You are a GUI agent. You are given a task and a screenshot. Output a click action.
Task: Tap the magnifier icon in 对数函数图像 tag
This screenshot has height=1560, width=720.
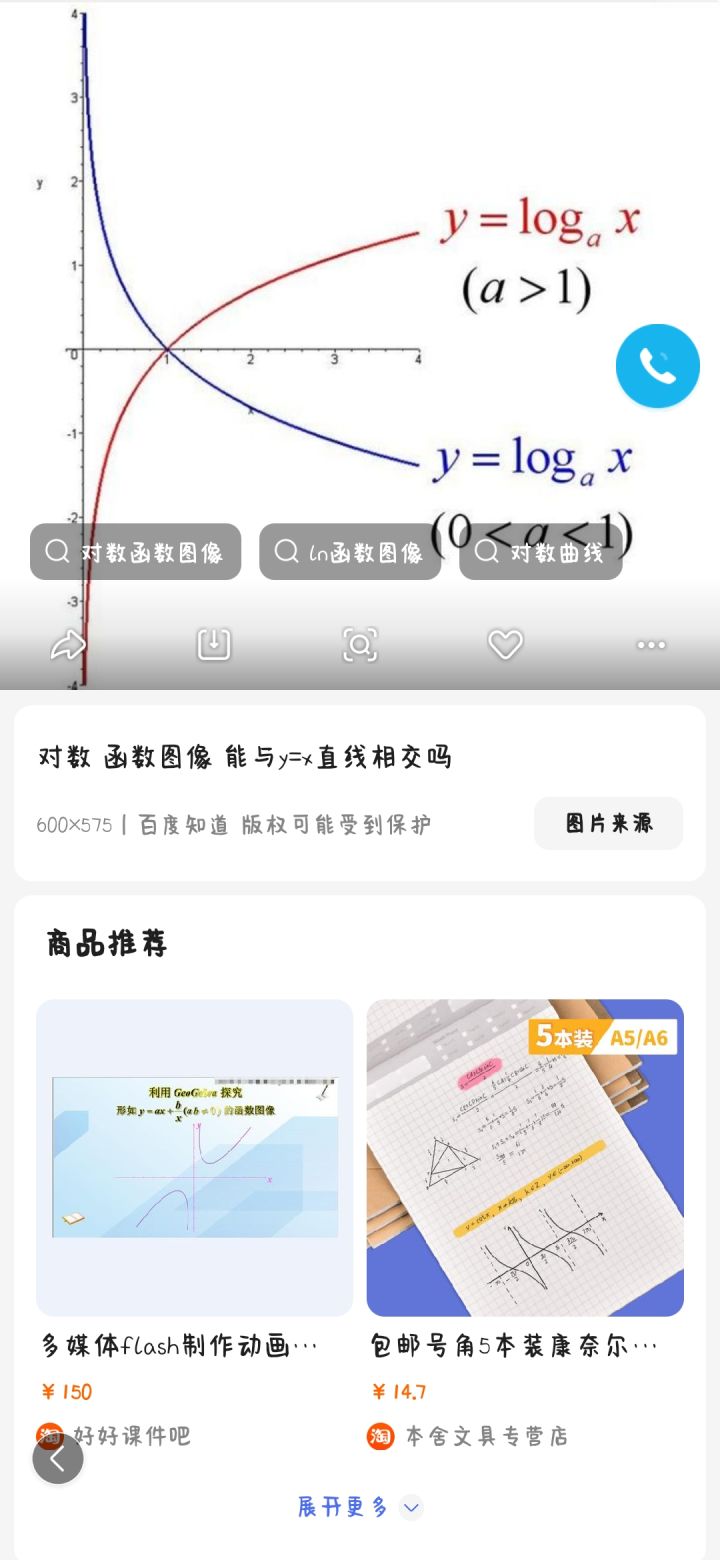57,552
